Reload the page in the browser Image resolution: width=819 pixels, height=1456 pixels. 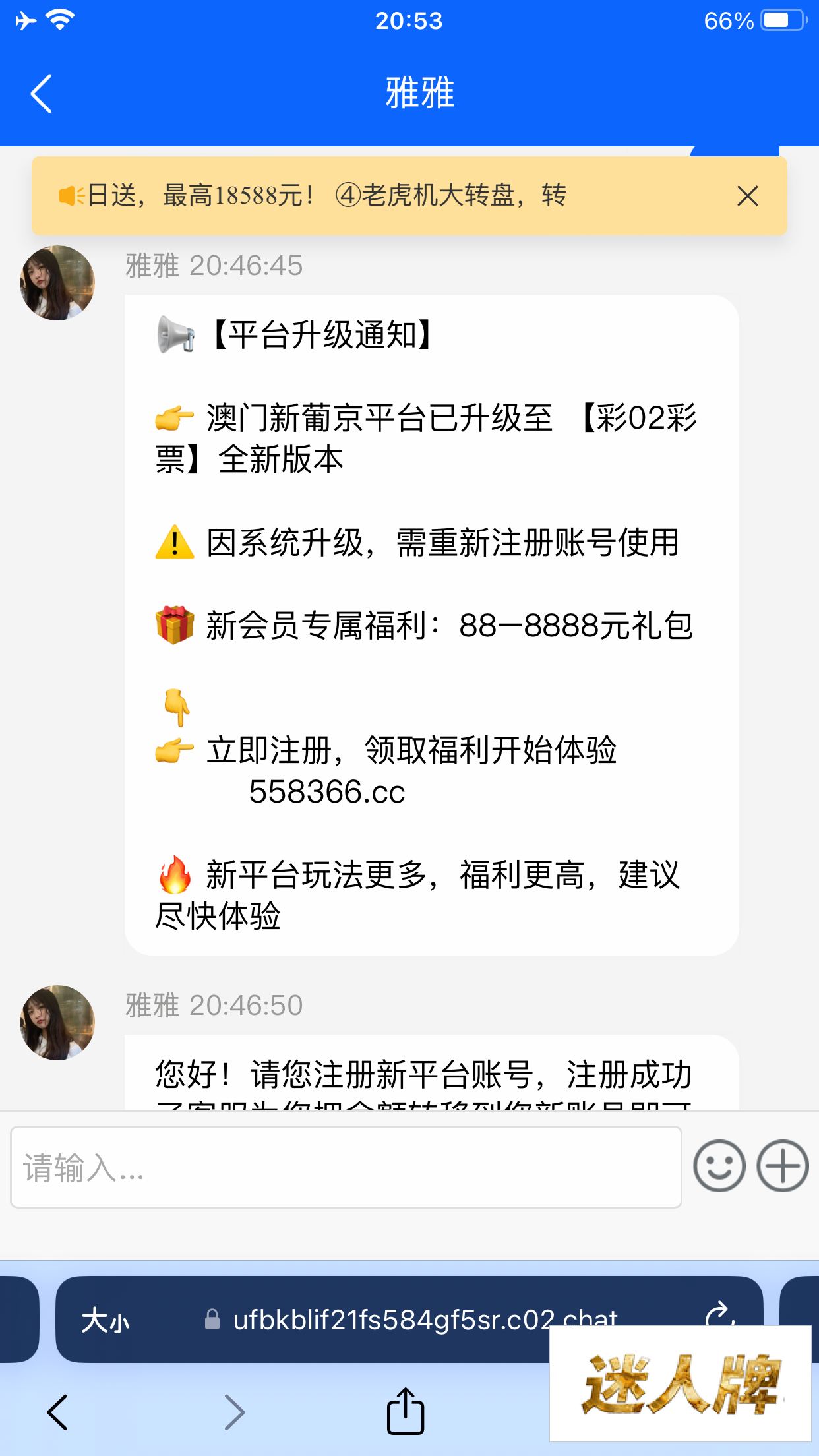(719, 1315)
